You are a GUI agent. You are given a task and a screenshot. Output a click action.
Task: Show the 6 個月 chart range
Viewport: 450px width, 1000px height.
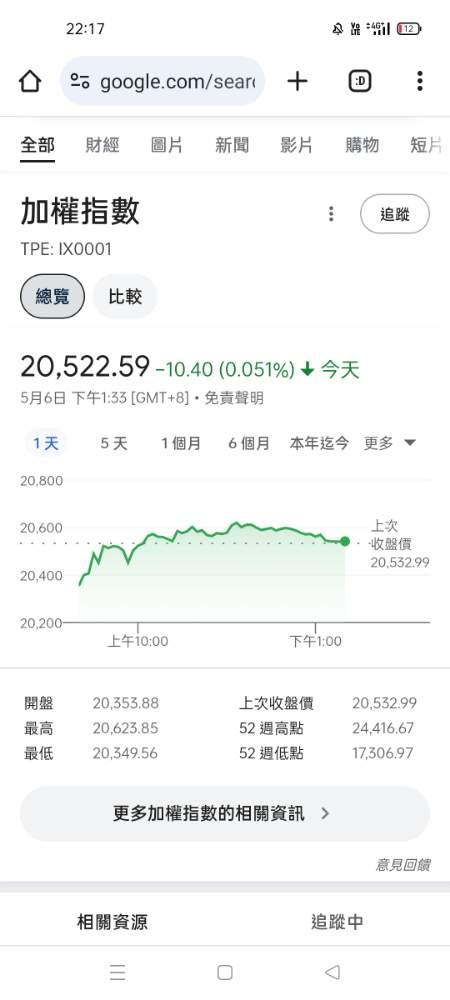(x=249, y=443)
